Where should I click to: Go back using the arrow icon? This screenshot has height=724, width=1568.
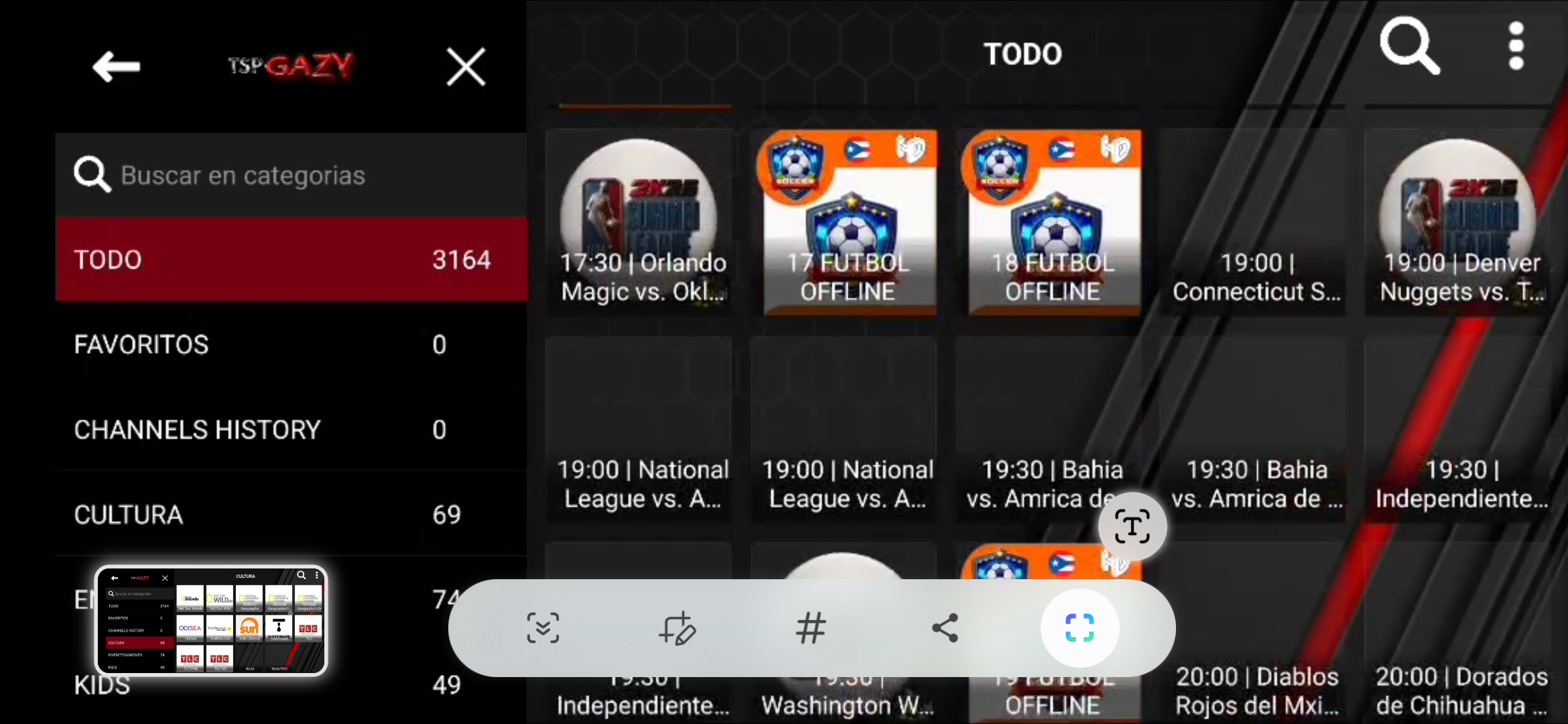[116, 67]
